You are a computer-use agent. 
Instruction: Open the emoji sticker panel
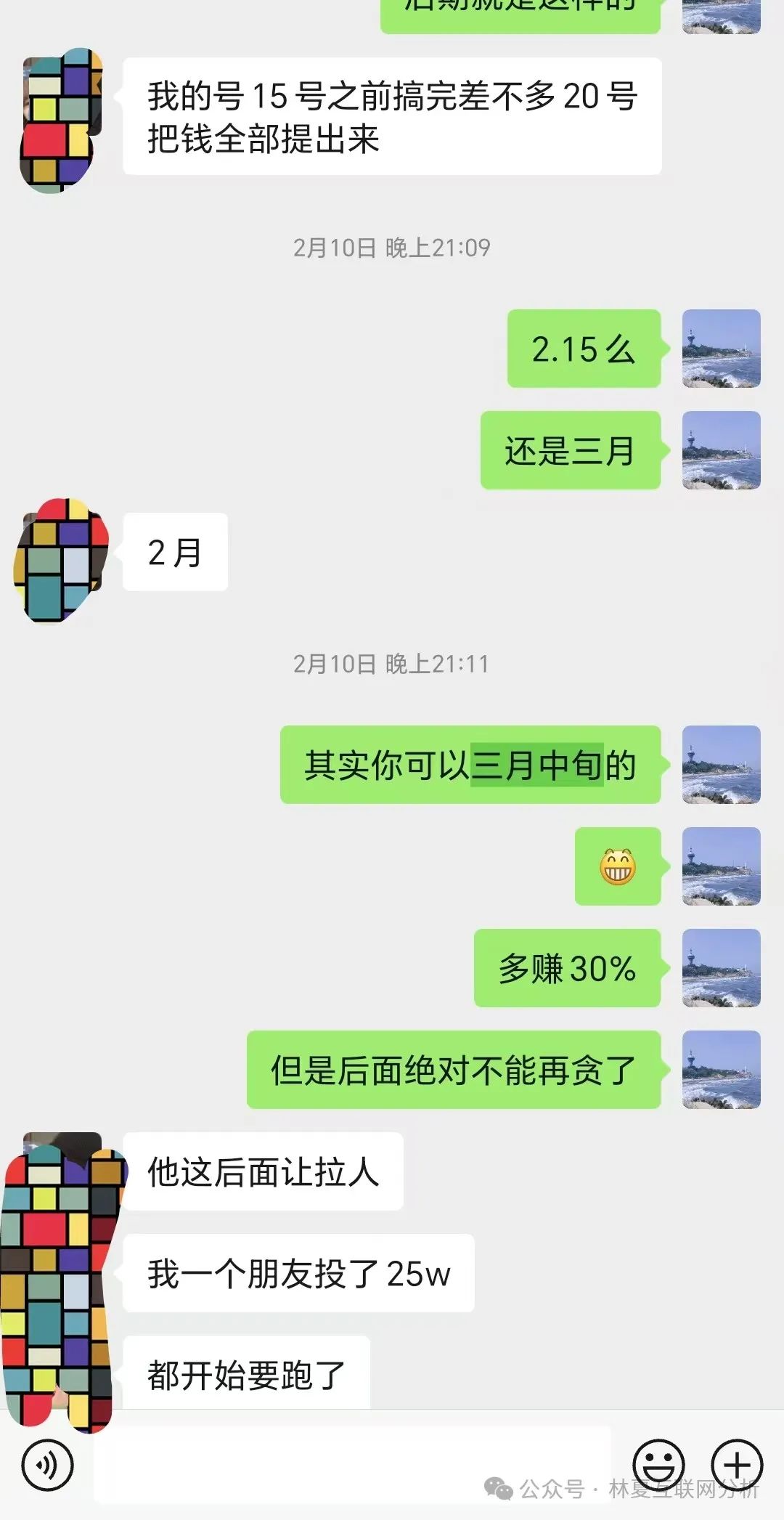(x=658, y=1464)
